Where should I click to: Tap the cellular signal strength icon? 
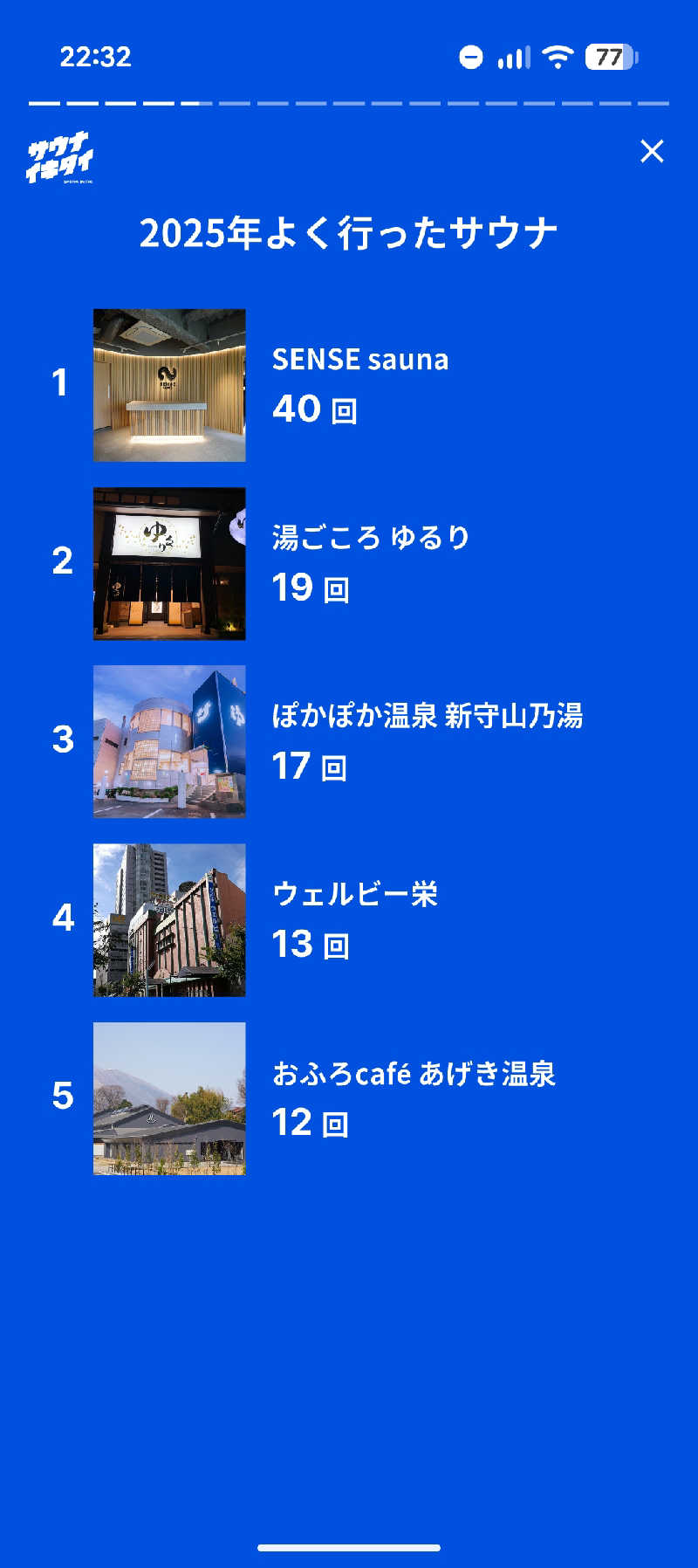513,57
